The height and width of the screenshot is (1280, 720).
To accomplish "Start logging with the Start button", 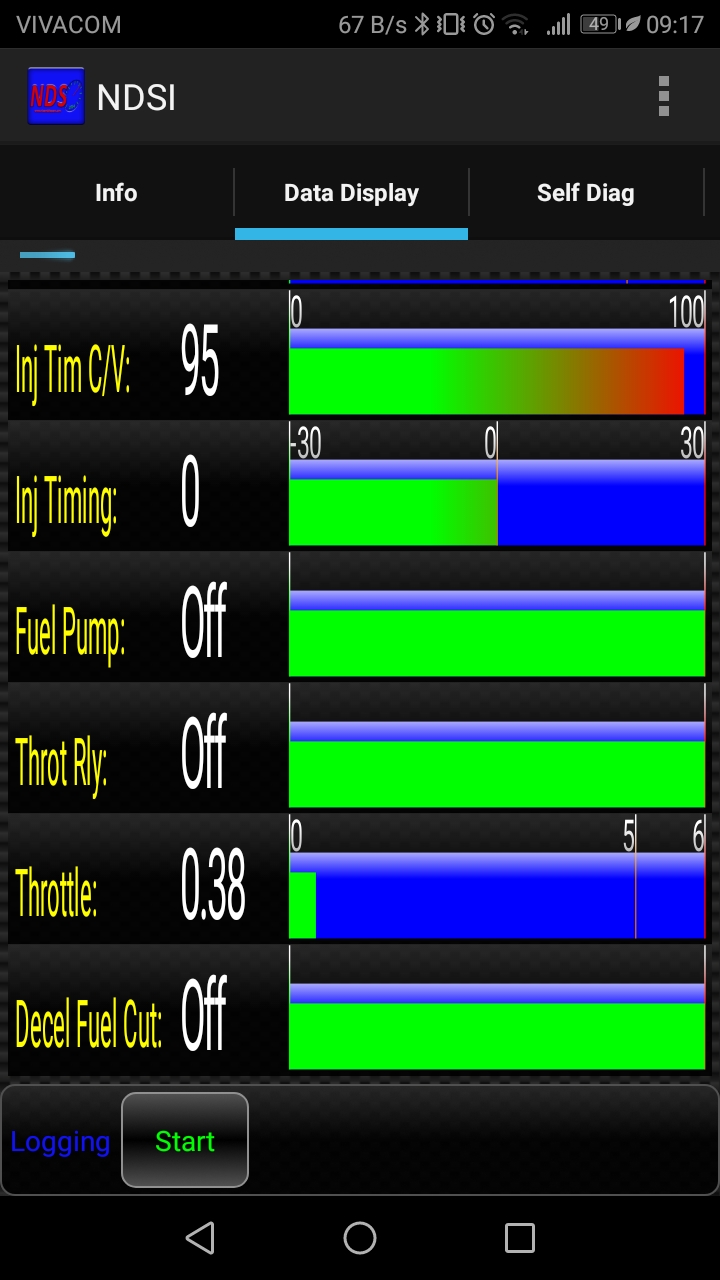I will click(185, 1141).
